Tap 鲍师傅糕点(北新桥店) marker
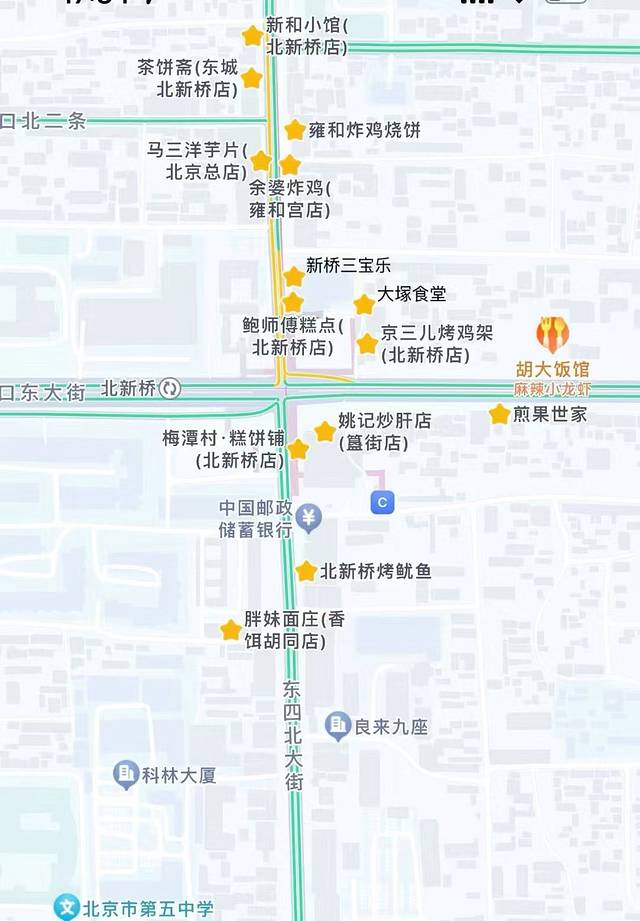Screen dimensions: 640x921 (292, 302)
